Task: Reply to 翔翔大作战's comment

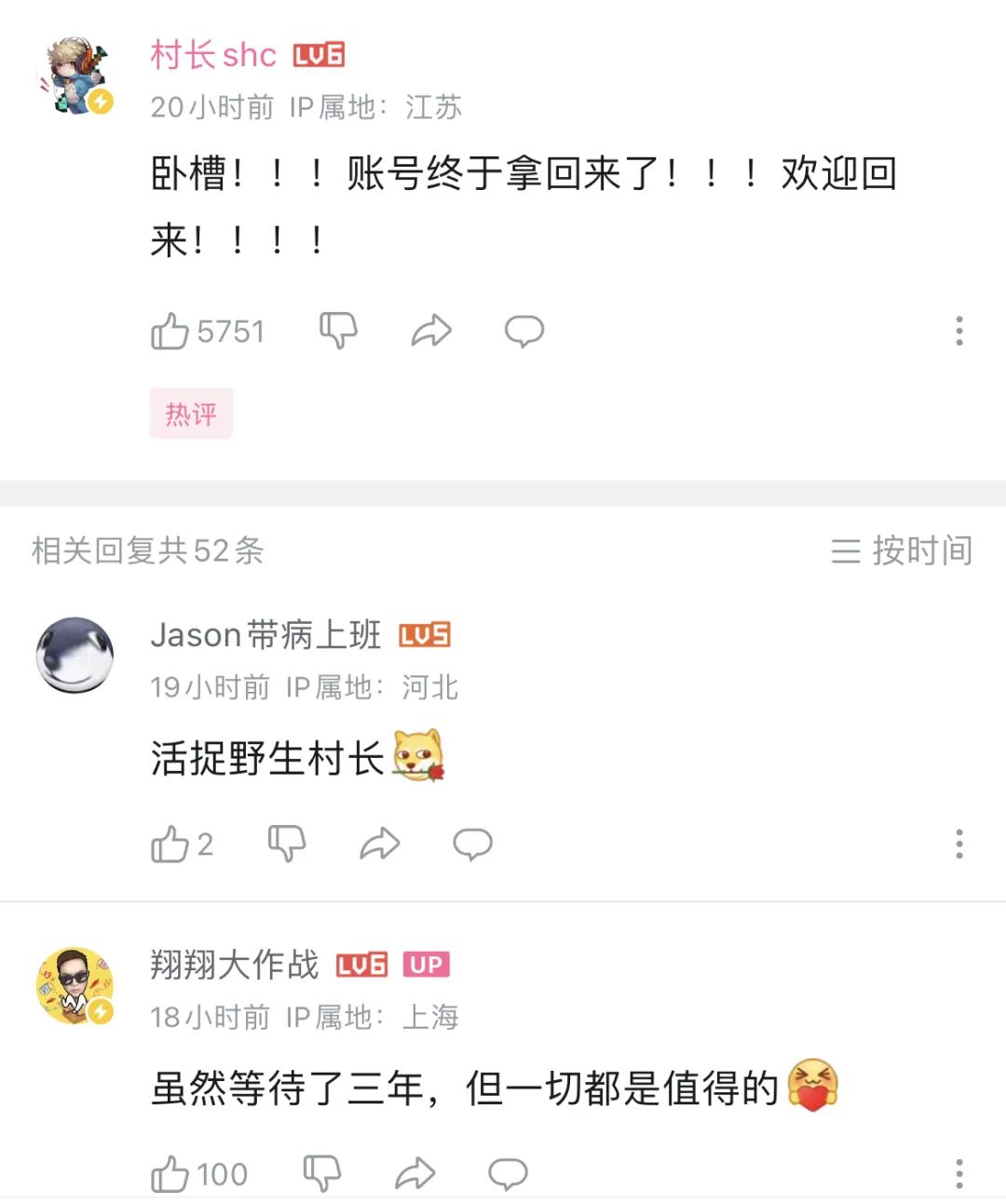Action: click(508, 1174)
